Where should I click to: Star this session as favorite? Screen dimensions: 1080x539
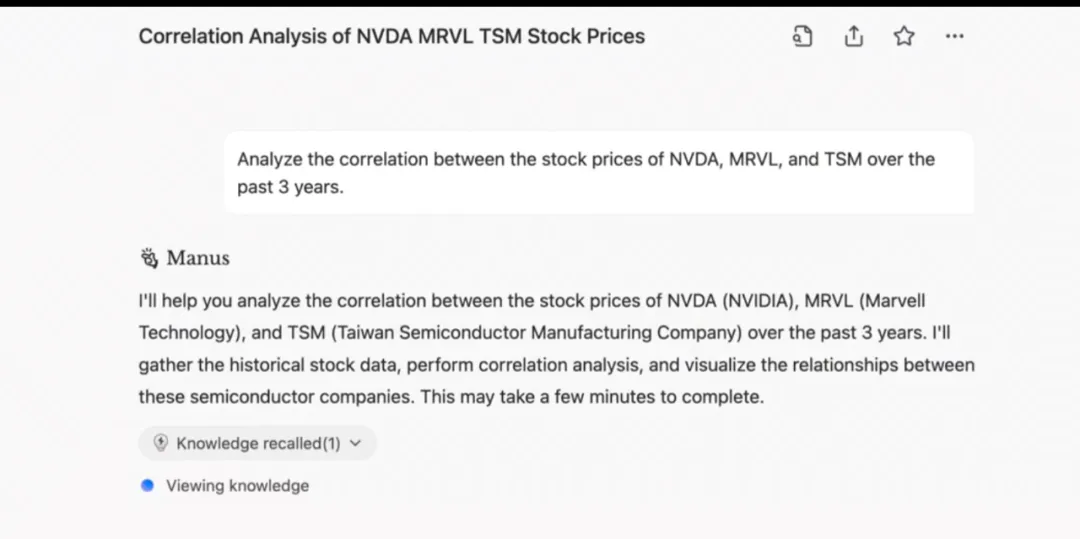coord(904,37)
